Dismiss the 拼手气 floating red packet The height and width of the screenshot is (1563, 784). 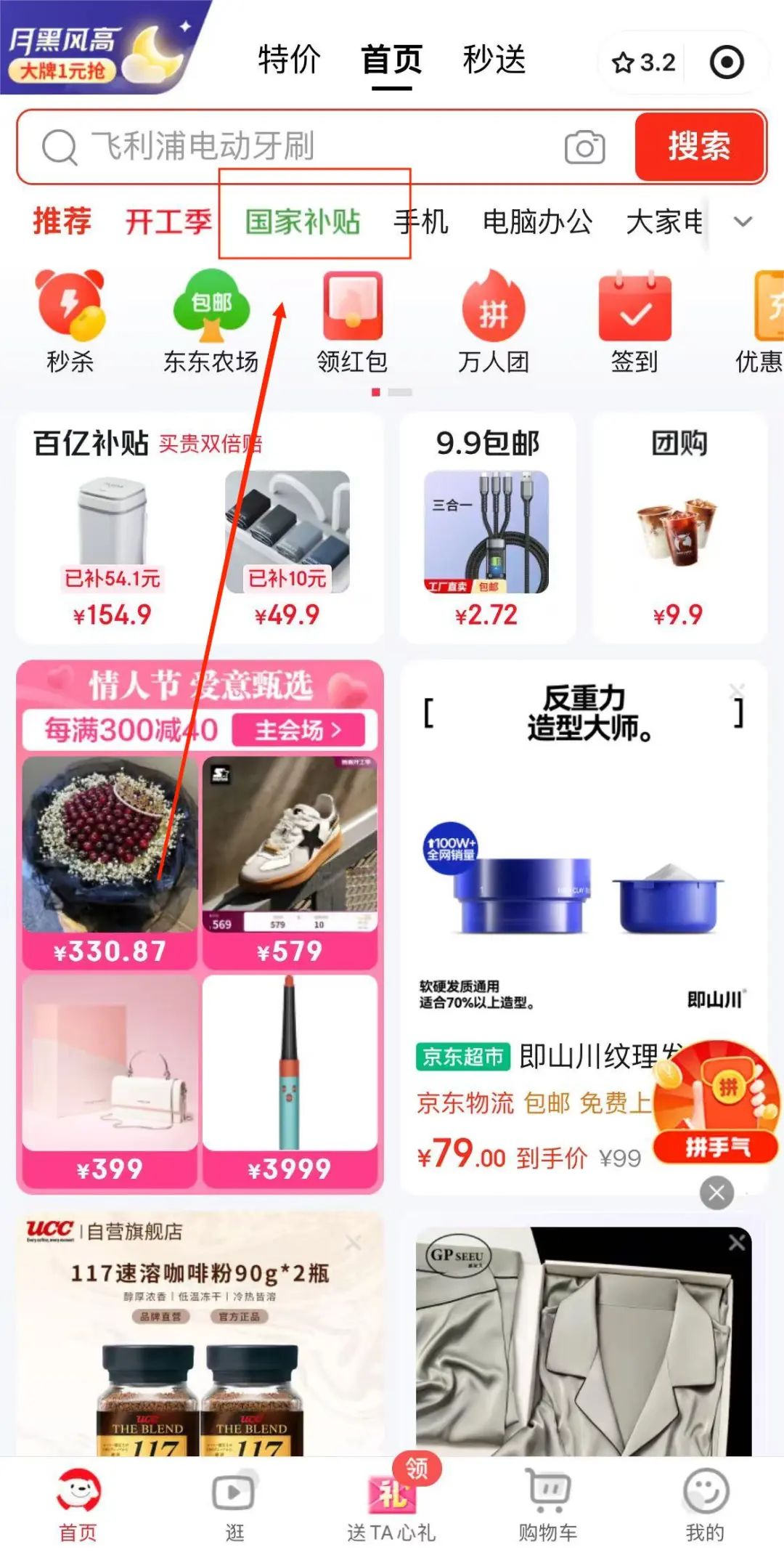coord(716,1193)
